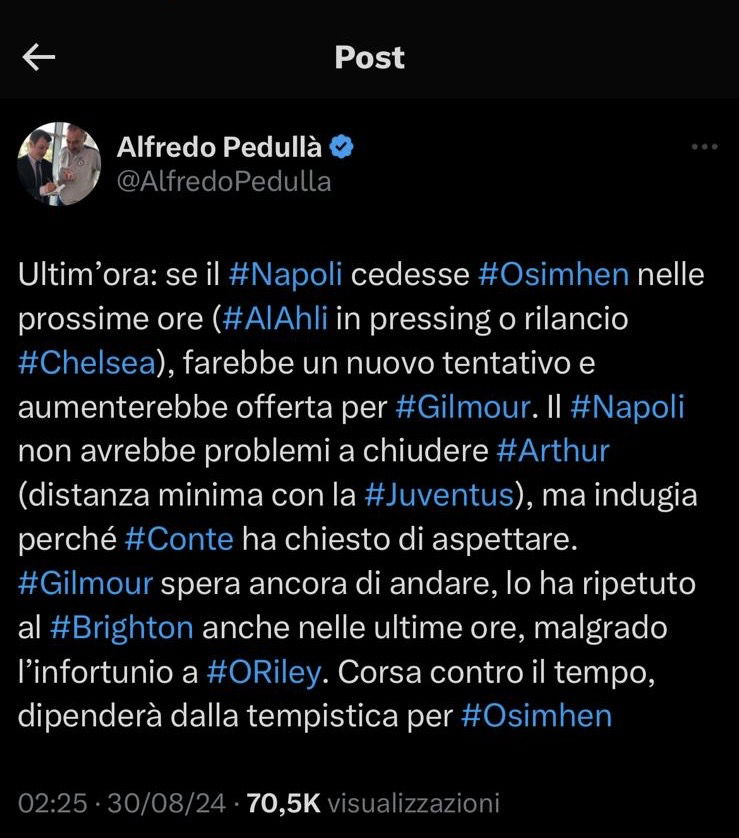Screen dimensions: 739x838
Task: Browse the #Brighton hashtag
Action: [x=120, y=627]
